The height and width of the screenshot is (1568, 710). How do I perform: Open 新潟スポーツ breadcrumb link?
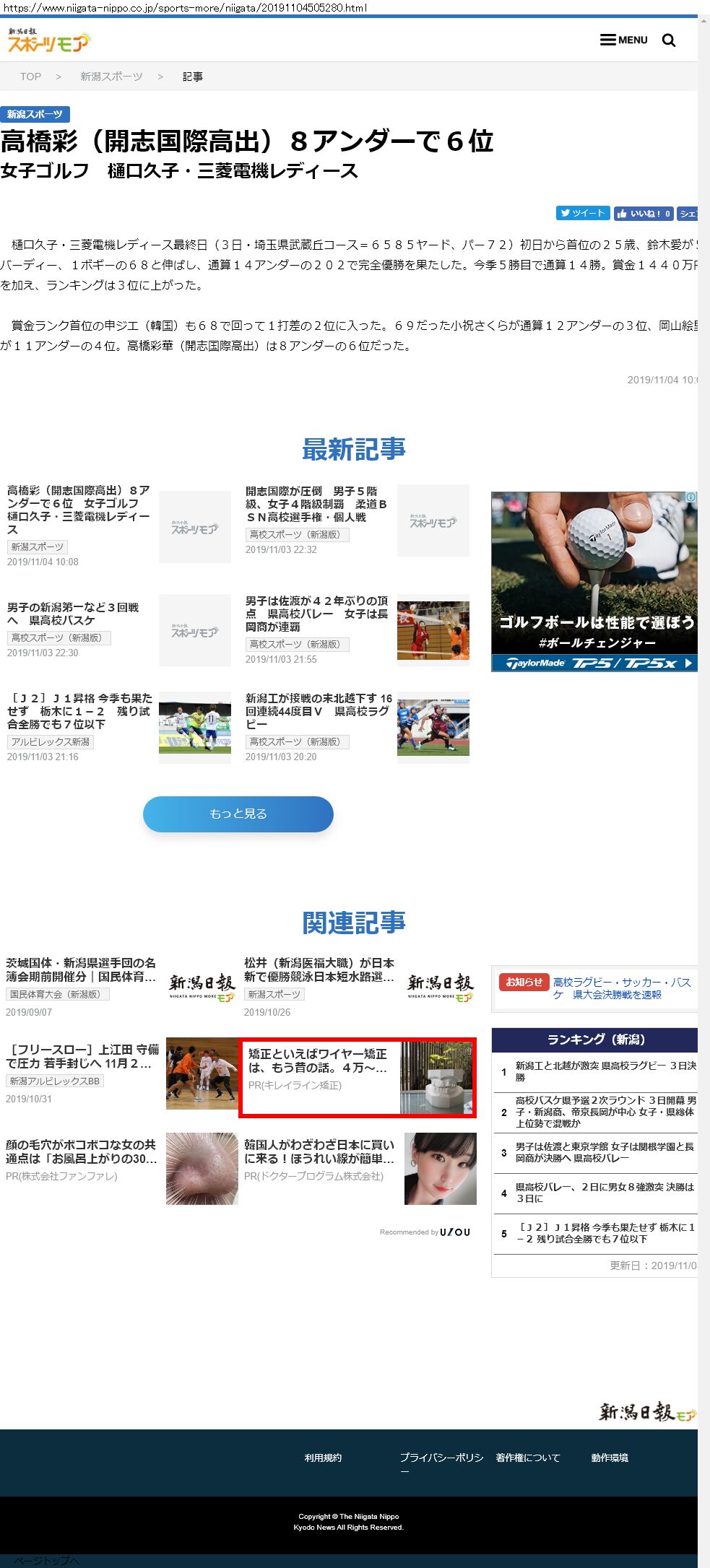coord(111,77)
